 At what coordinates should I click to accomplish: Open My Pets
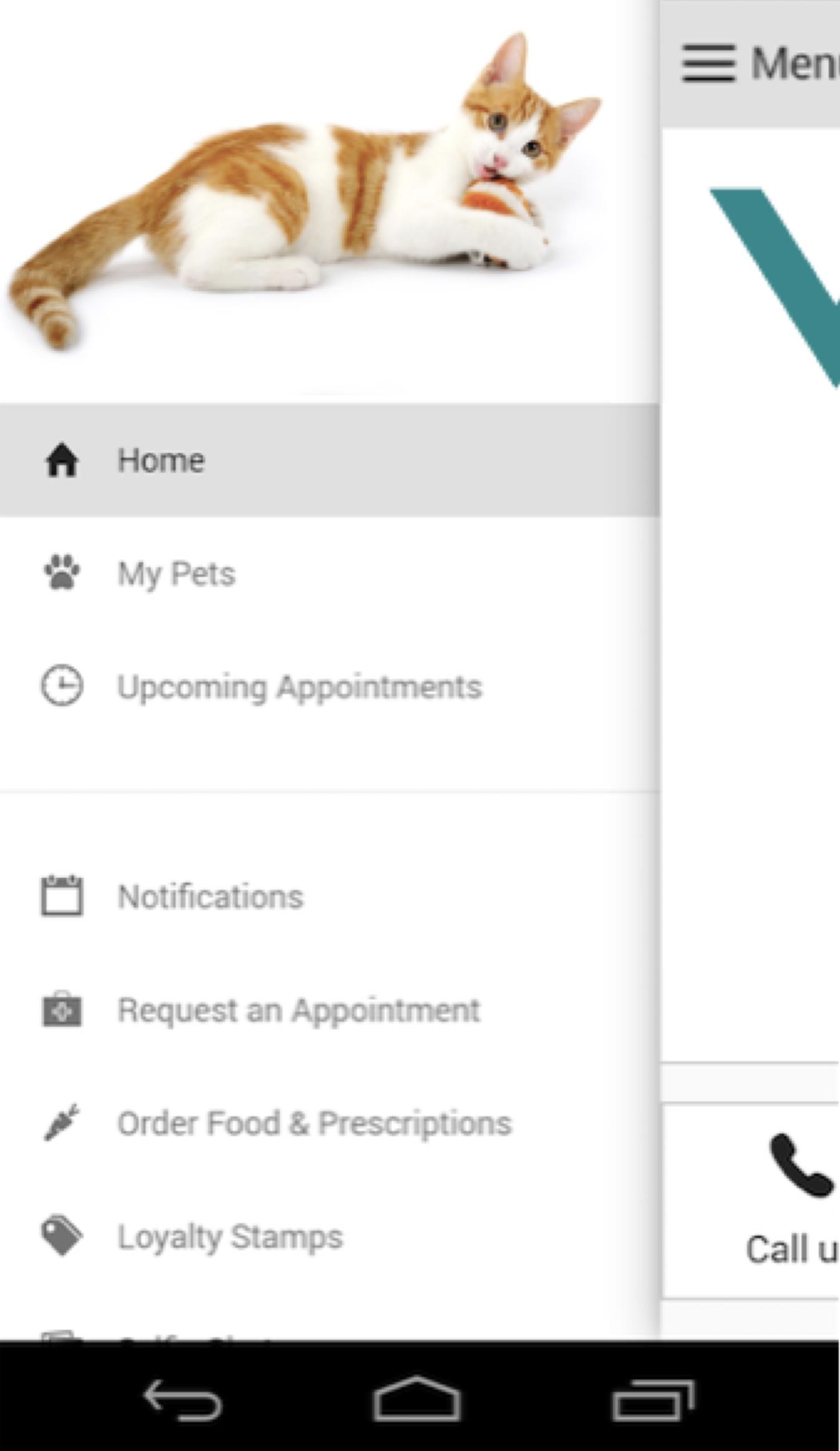tap(176, 573)
